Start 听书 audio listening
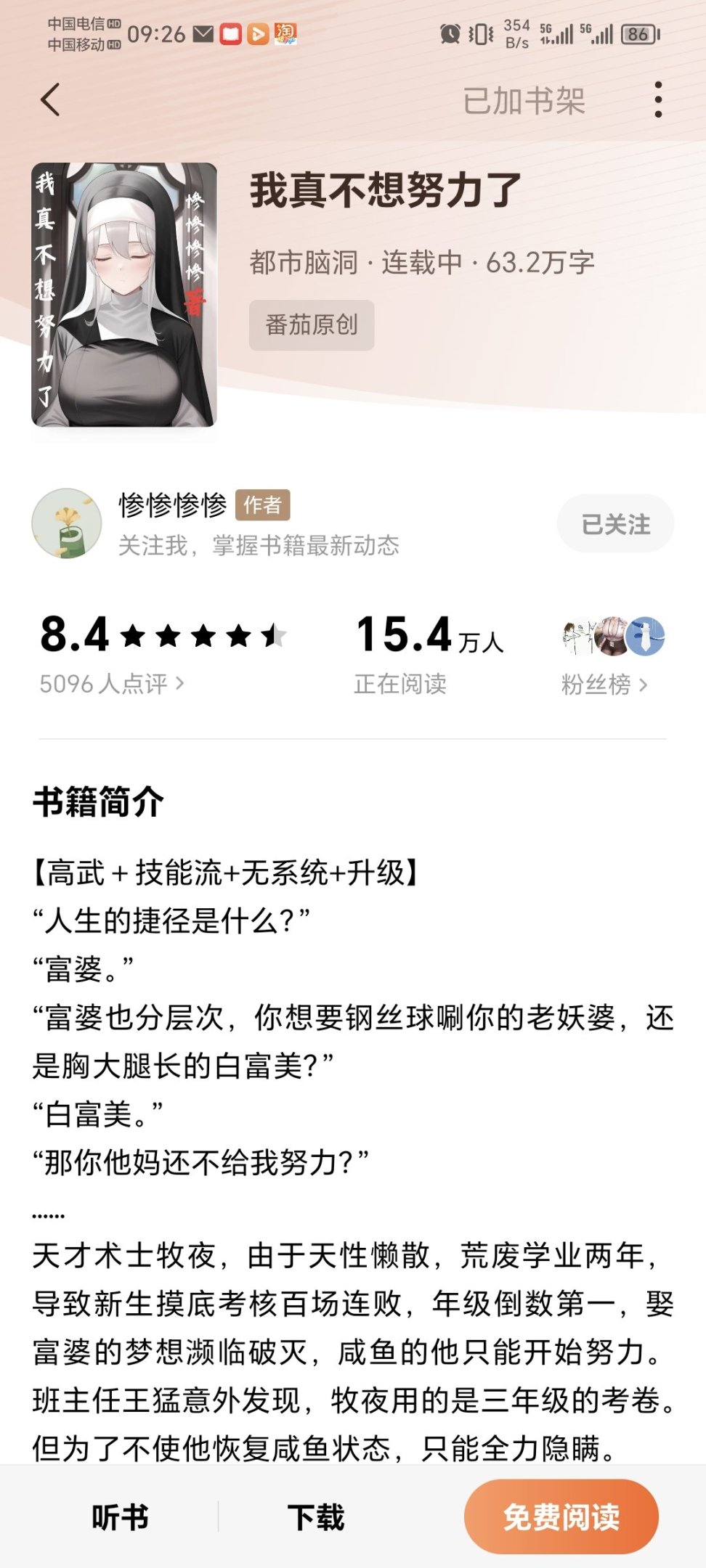Screen dimensions: 706x1568 pyautogui.click(x=120, y=1517)
